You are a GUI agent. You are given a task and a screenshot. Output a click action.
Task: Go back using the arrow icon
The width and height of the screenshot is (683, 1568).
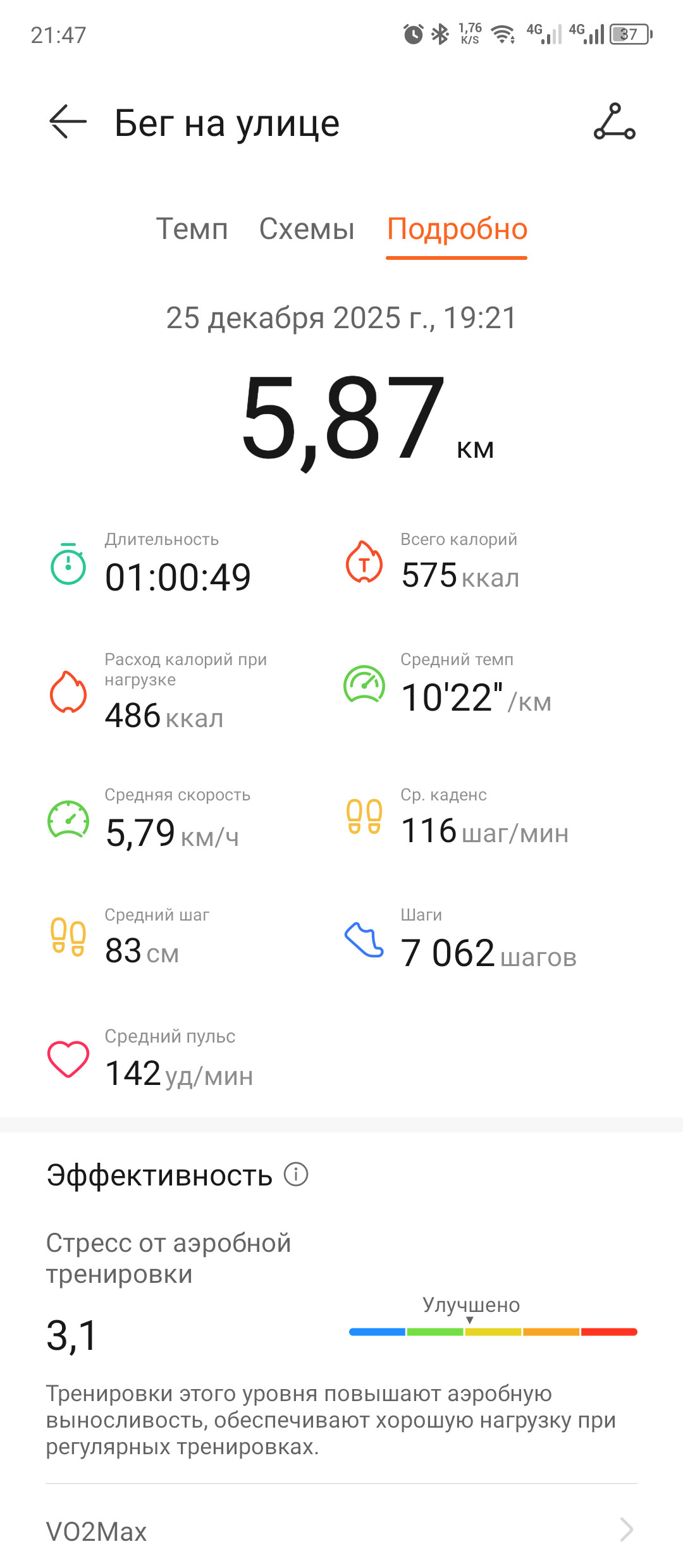[x=68, y=121]
